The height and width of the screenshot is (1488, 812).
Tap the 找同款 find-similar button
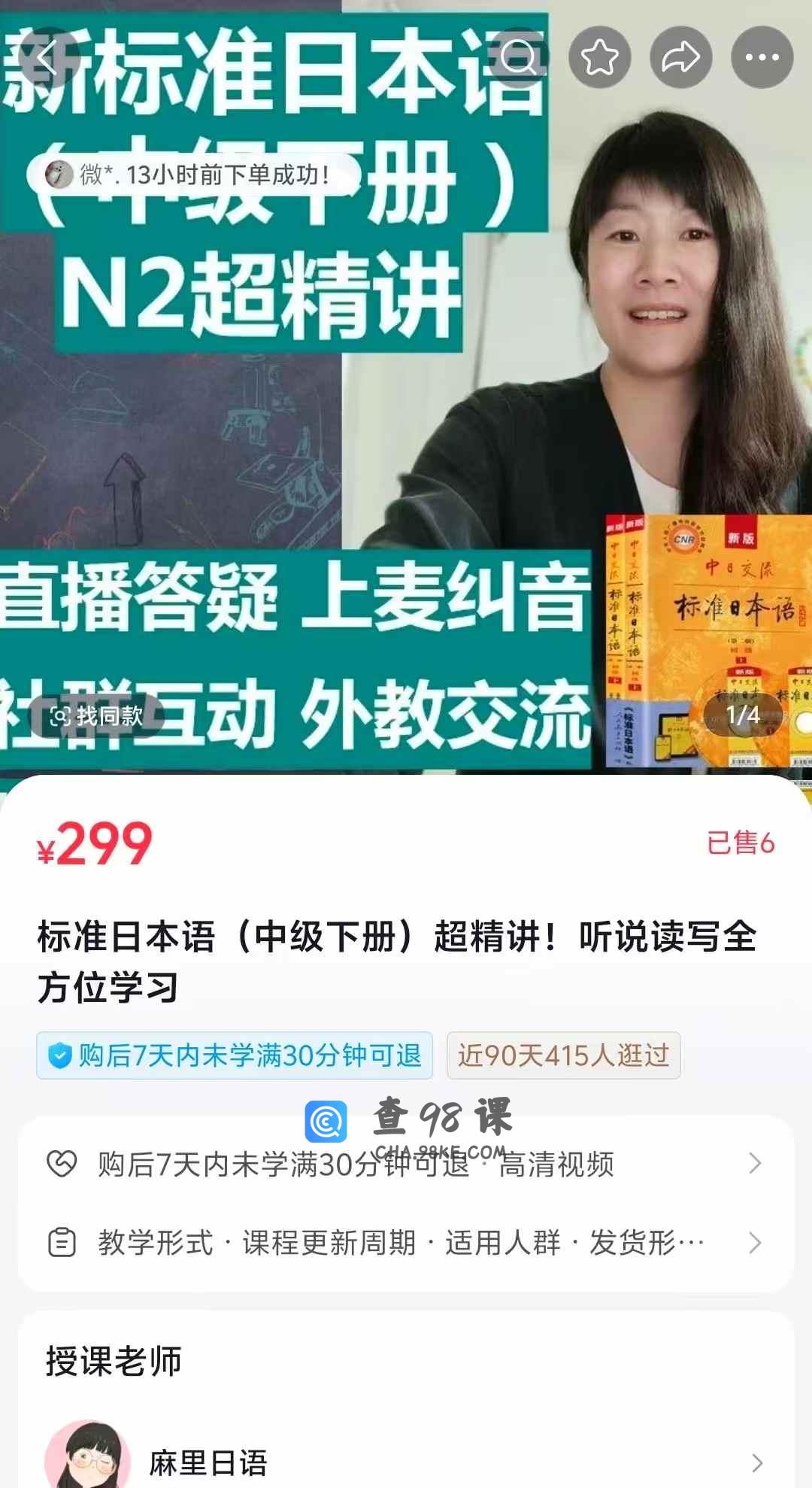96,715
